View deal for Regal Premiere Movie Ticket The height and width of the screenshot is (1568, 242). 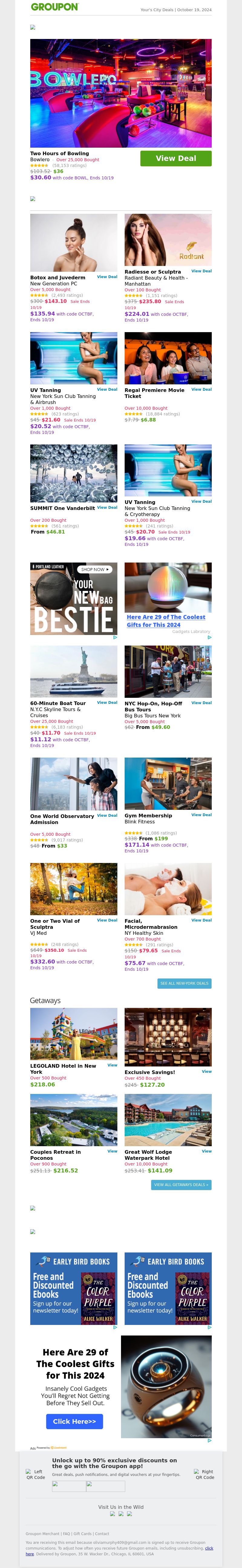coord(201,389)
